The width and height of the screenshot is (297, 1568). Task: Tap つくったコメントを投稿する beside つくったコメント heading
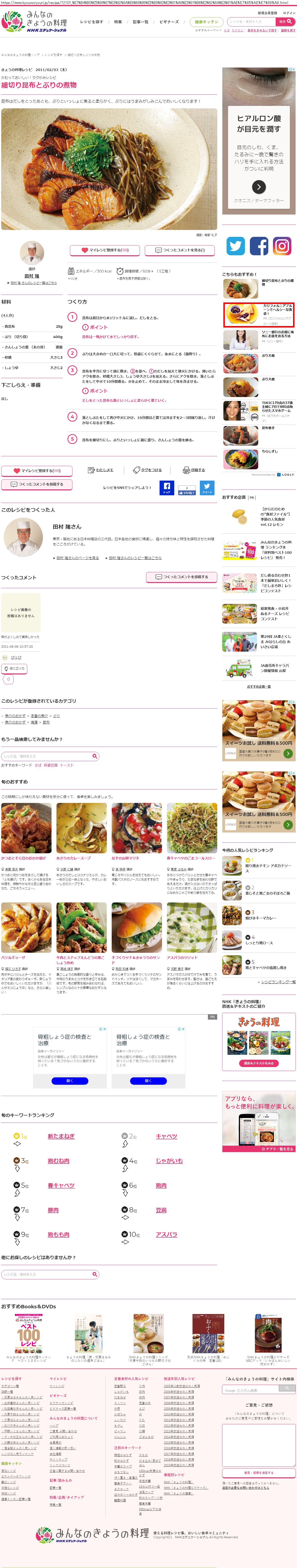click(181, 576)
